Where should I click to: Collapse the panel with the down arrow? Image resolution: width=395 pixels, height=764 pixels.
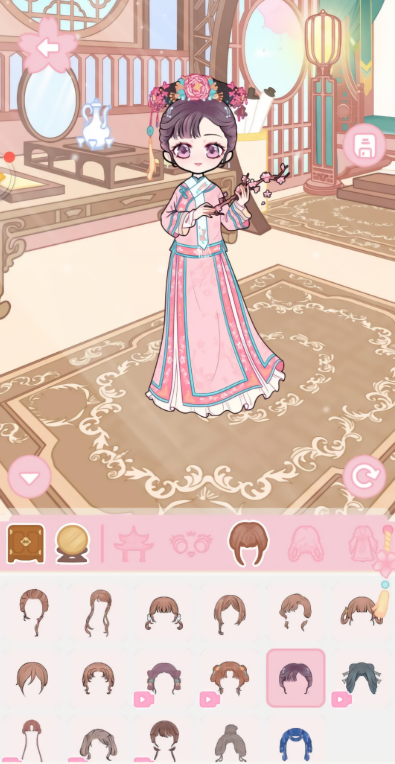pos(30,477)
